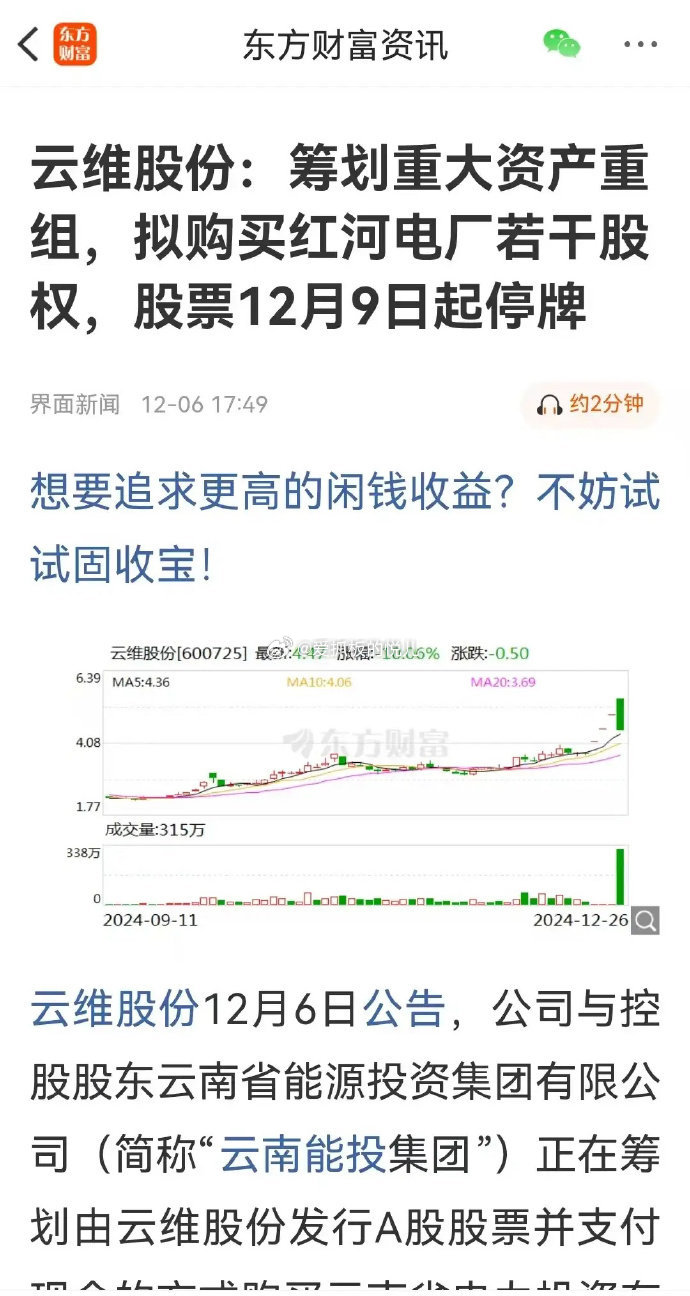The height and width of the screenshot is (1296, 690).
Task: Share the article via the WeChat icon
Action: (561, 44)
